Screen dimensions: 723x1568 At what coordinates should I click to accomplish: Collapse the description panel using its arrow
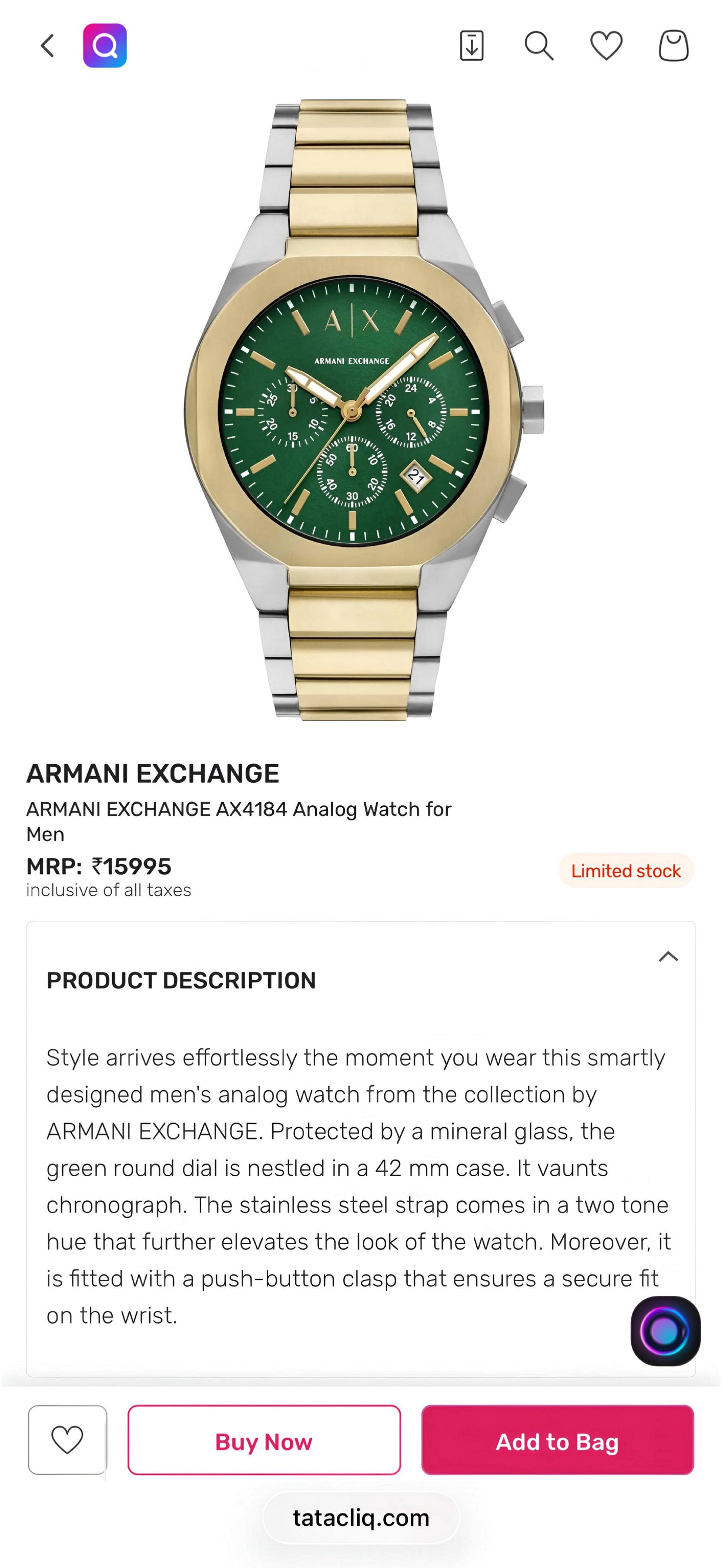[667, 957]
